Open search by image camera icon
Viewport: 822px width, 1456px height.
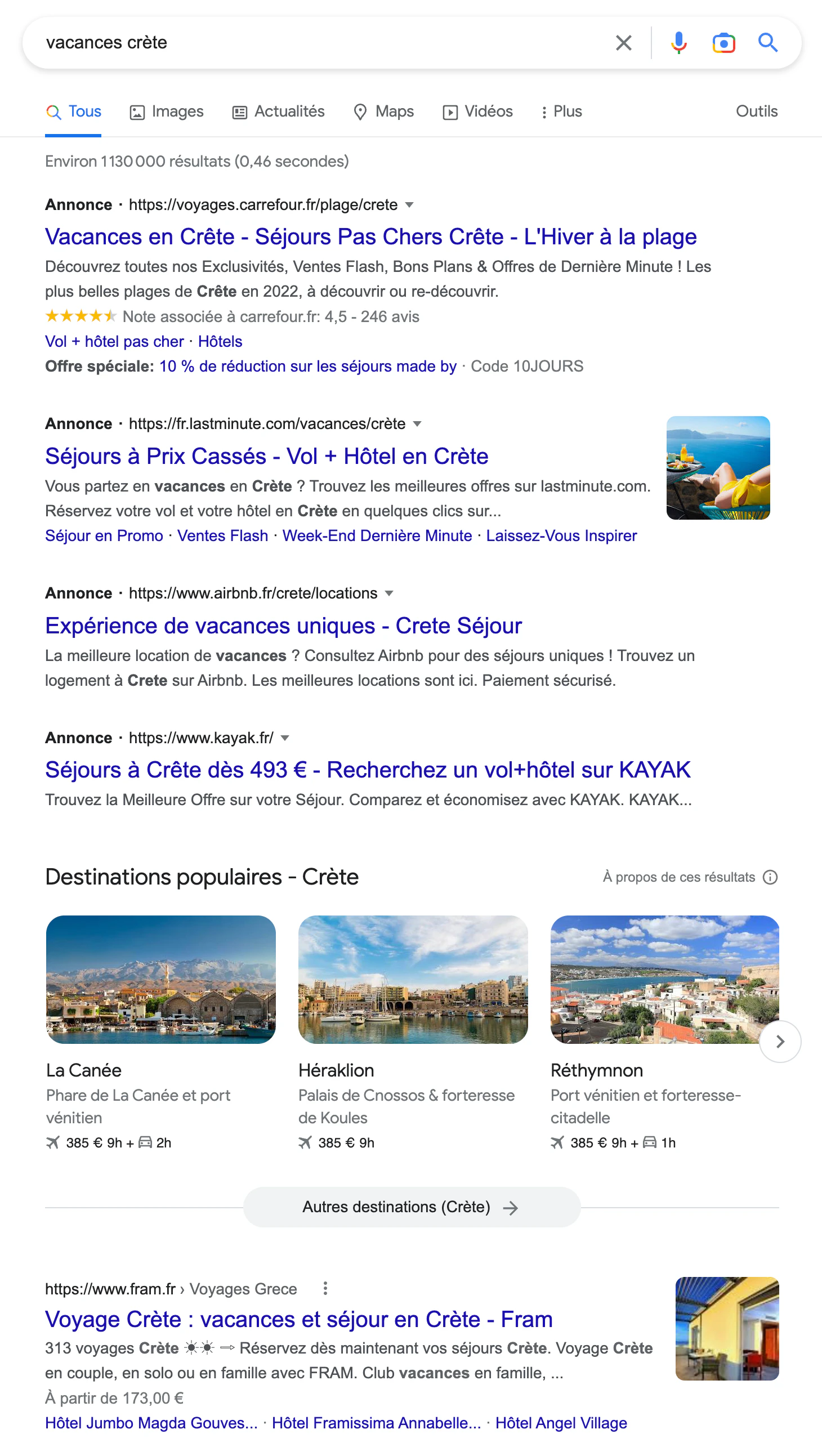tap(723, 42)
